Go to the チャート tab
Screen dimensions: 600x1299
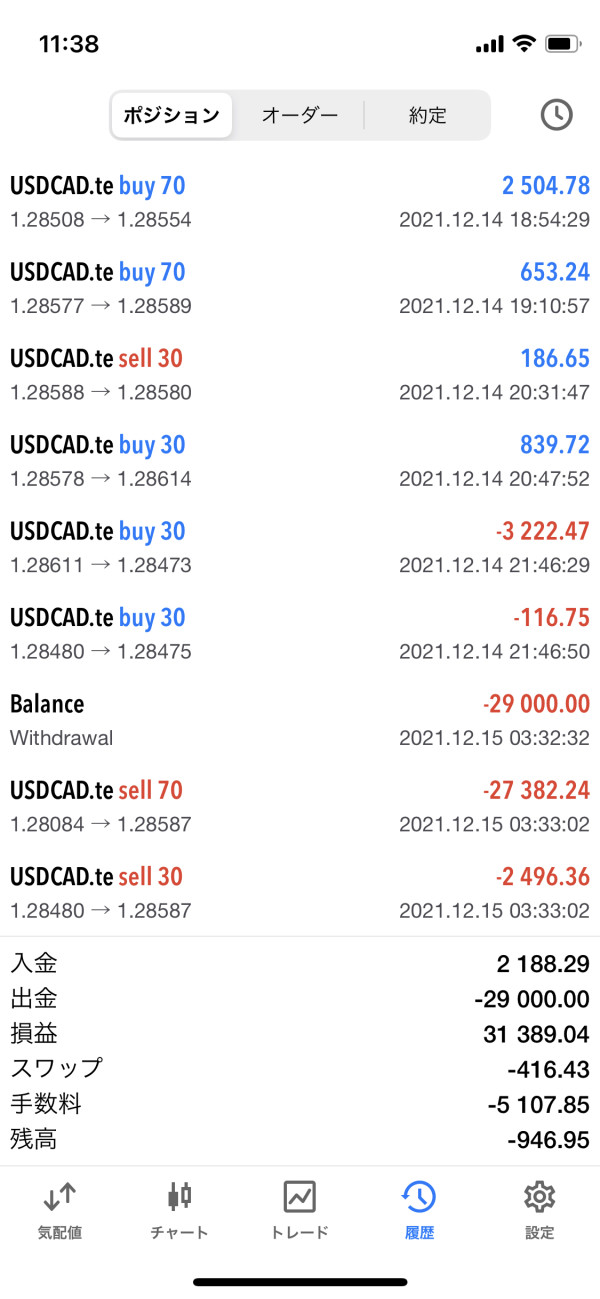click(x=180, y=1210)
